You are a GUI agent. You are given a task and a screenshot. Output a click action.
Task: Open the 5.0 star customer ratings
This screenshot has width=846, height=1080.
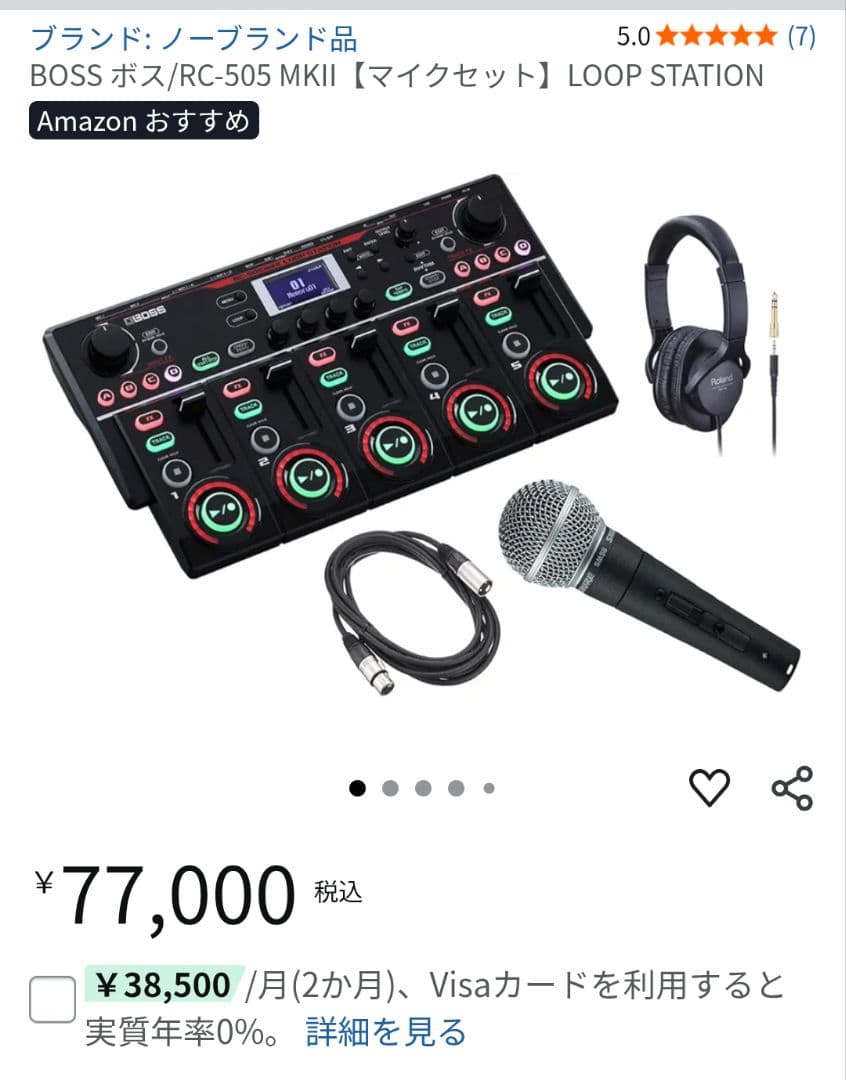point(716,37)
